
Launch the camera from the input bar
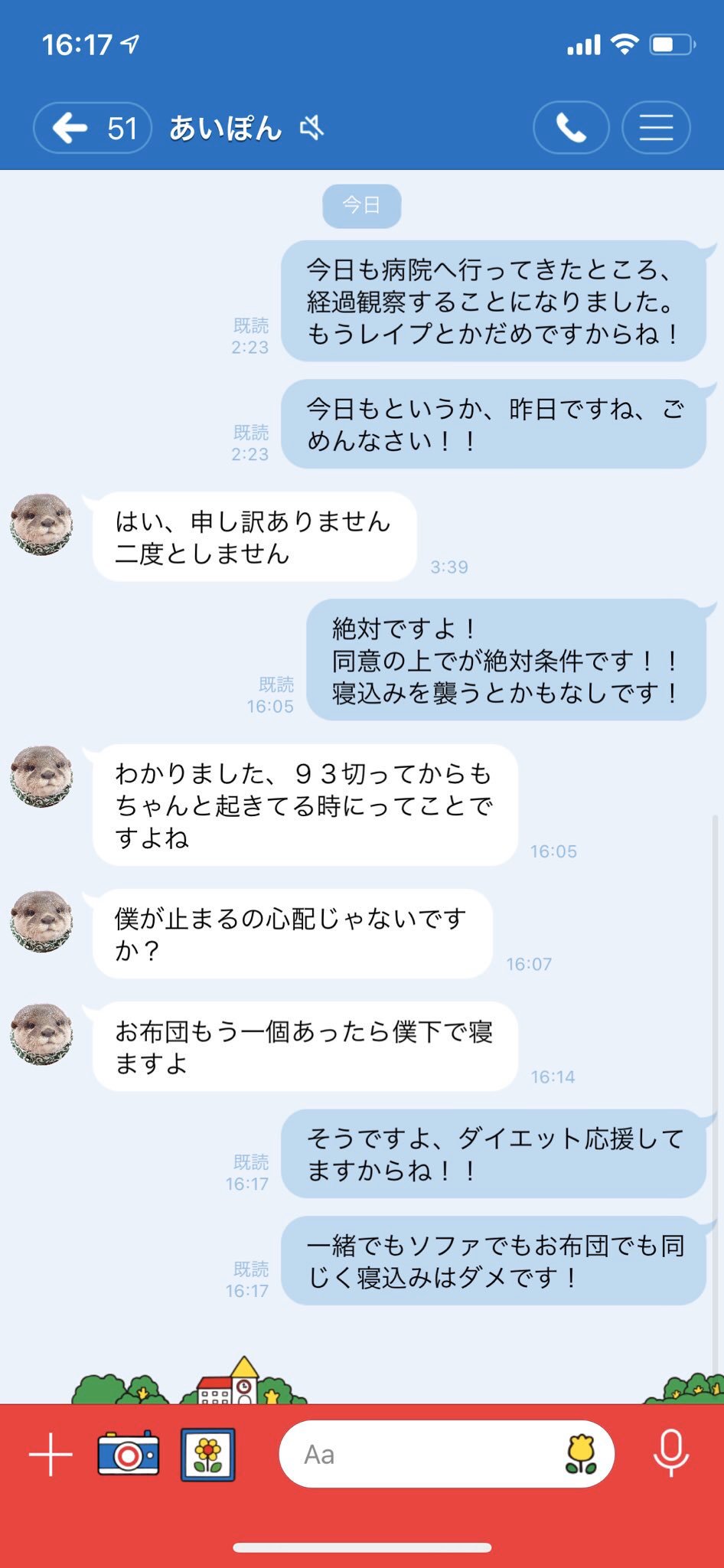pyautogui.click(x=129, y=1453)
